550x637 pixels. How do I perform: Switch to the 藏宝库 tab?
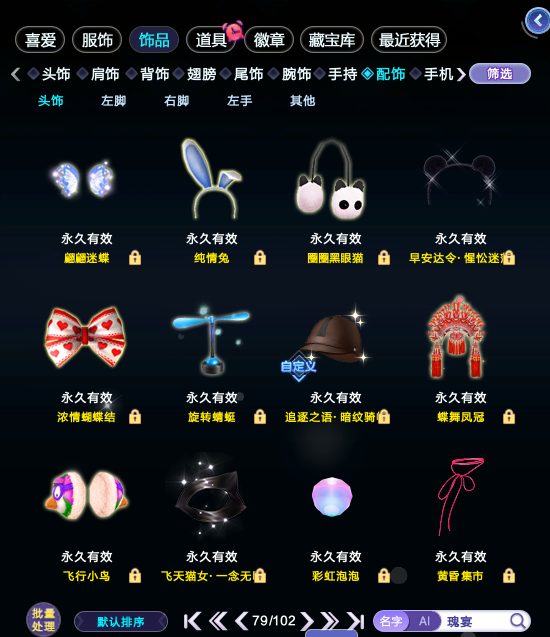(331, 40)
